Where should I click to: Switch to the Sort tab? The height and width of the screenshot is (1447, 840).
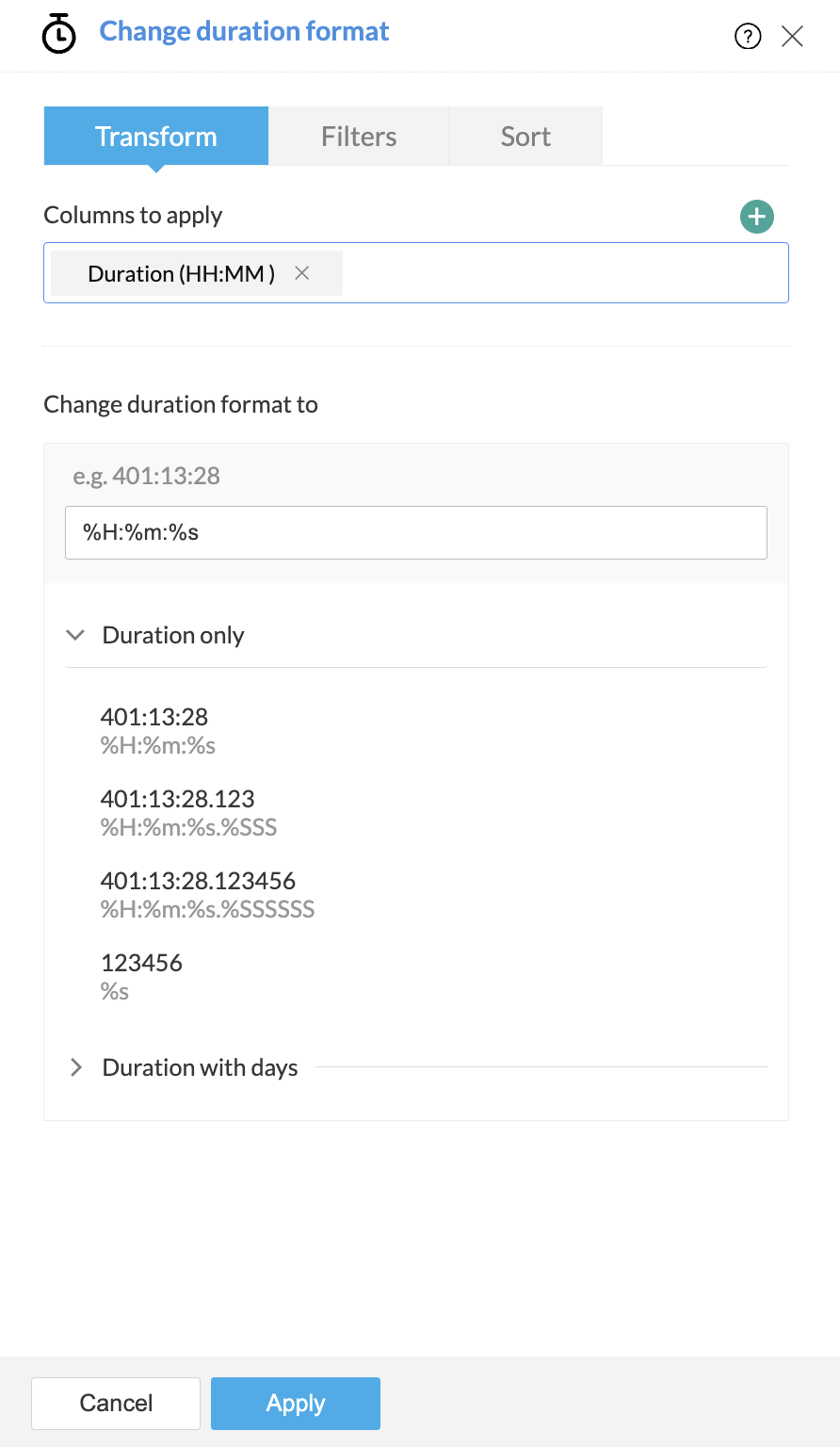pyautogui.click(x=525, y=137)
